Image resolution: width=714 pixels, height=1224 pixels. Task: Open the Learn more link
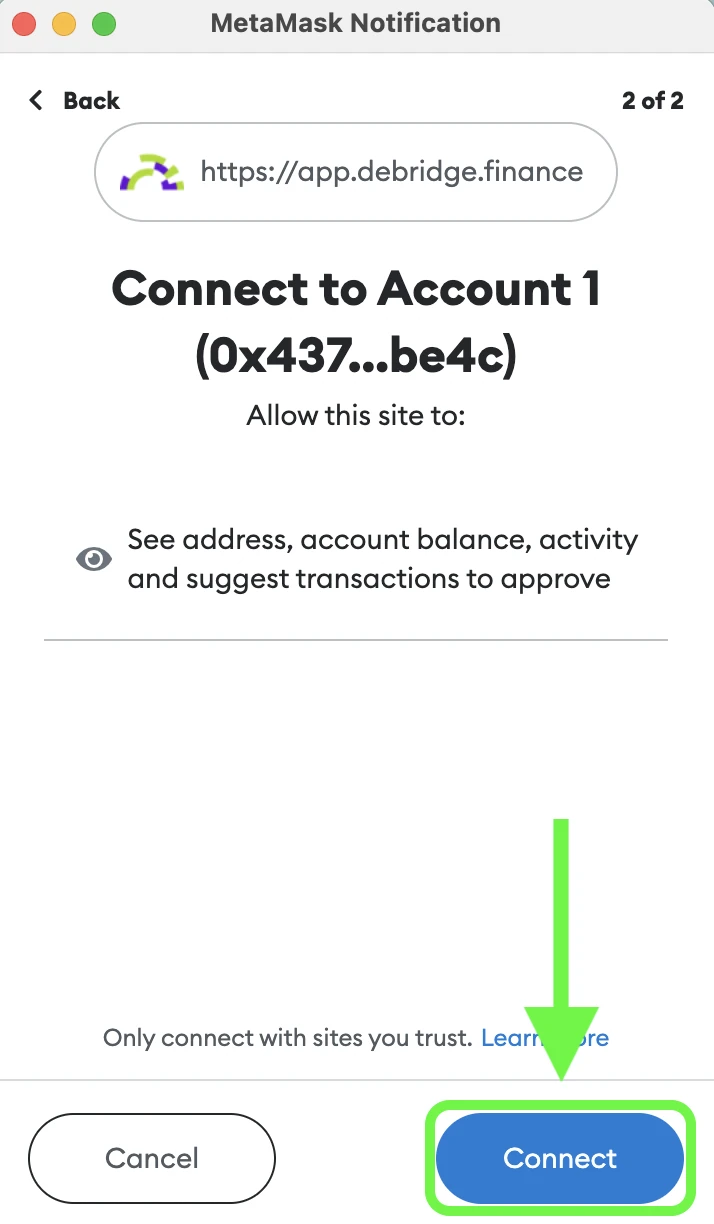(x=545, y=1038)
